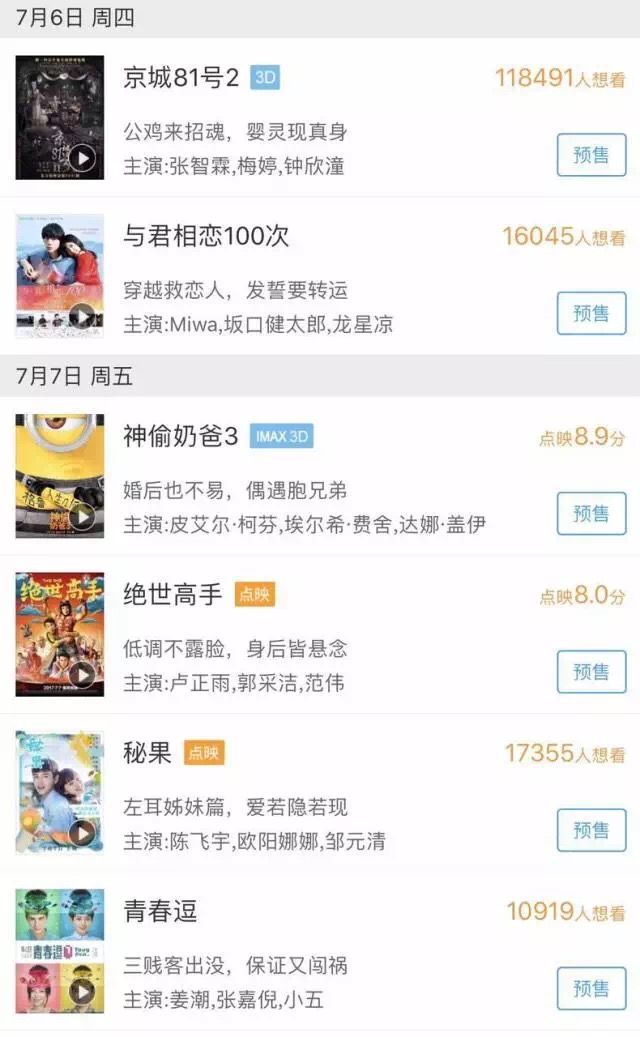640x1037 pixels.
Task: Tap 预售 button for 与君相恋100次
Action: 591,313
